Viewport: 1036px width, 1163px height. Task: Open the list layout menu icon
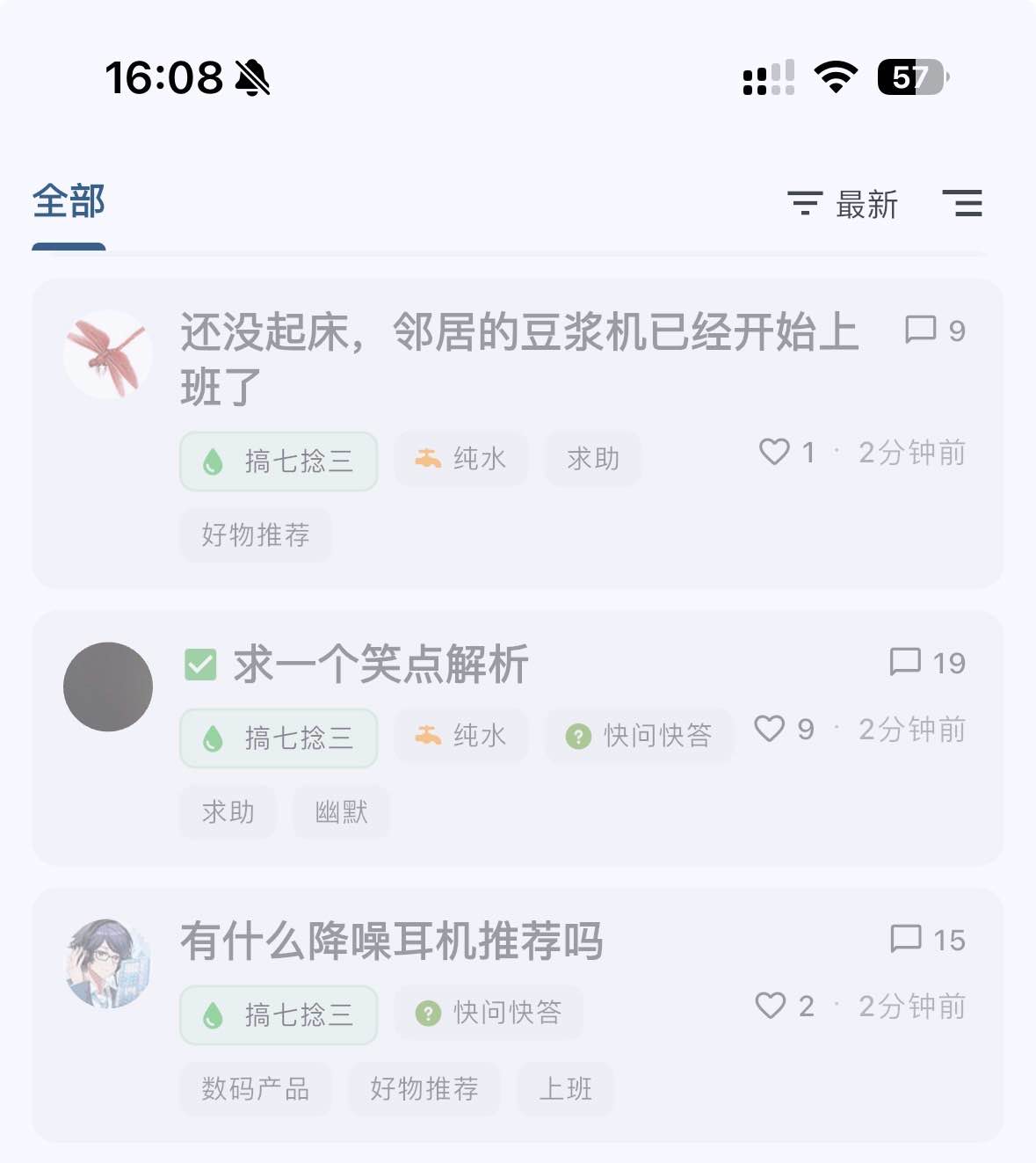click(962, 203)
